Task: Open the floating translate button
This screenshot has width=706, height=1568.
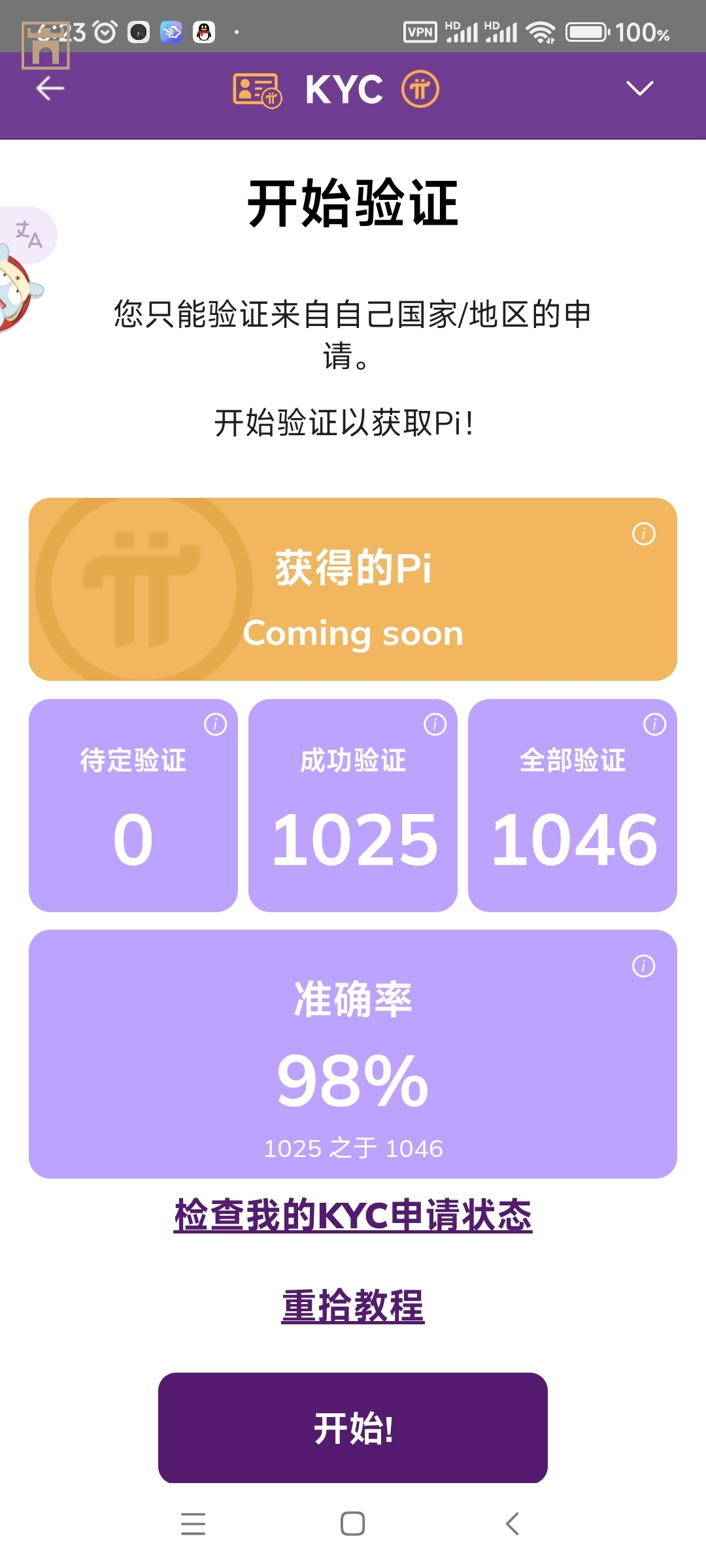Action: [28, 235]
